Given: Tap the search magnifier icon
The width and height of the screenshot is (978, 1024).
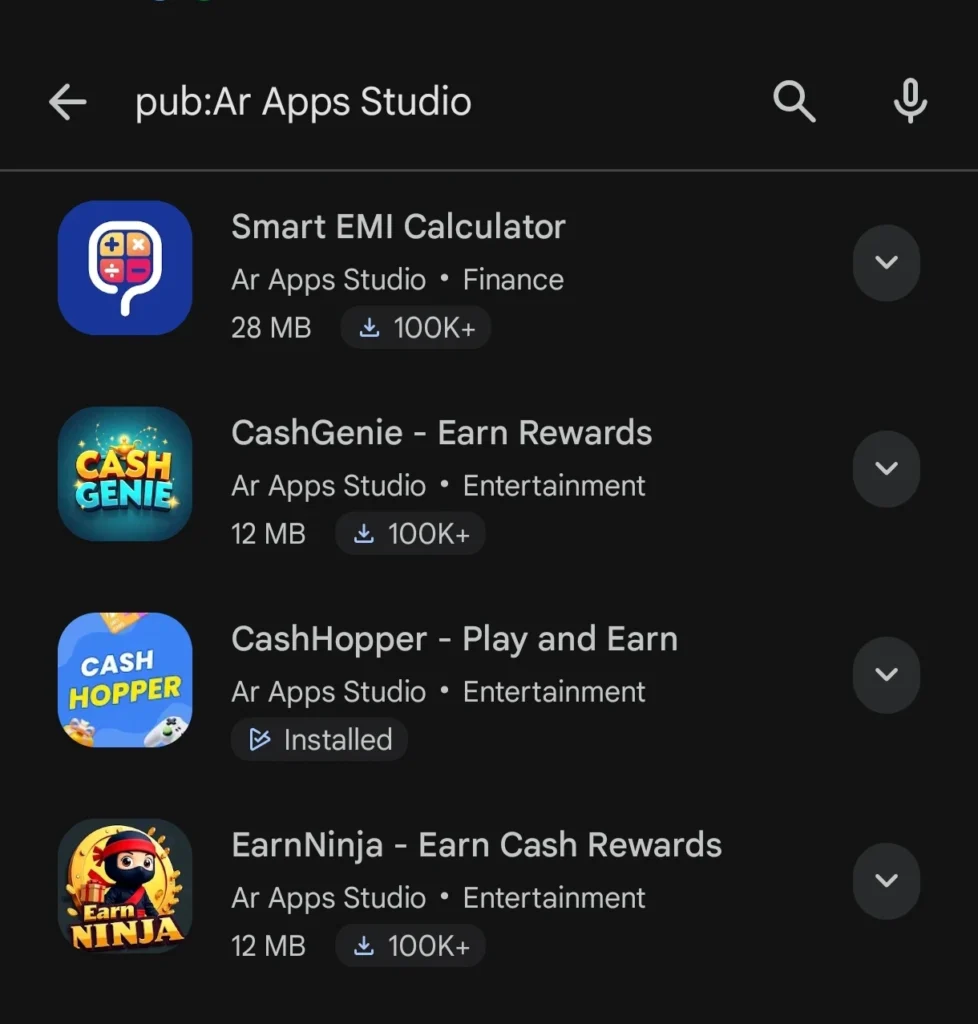Looking at the screenshot, I should coord(794,101).
